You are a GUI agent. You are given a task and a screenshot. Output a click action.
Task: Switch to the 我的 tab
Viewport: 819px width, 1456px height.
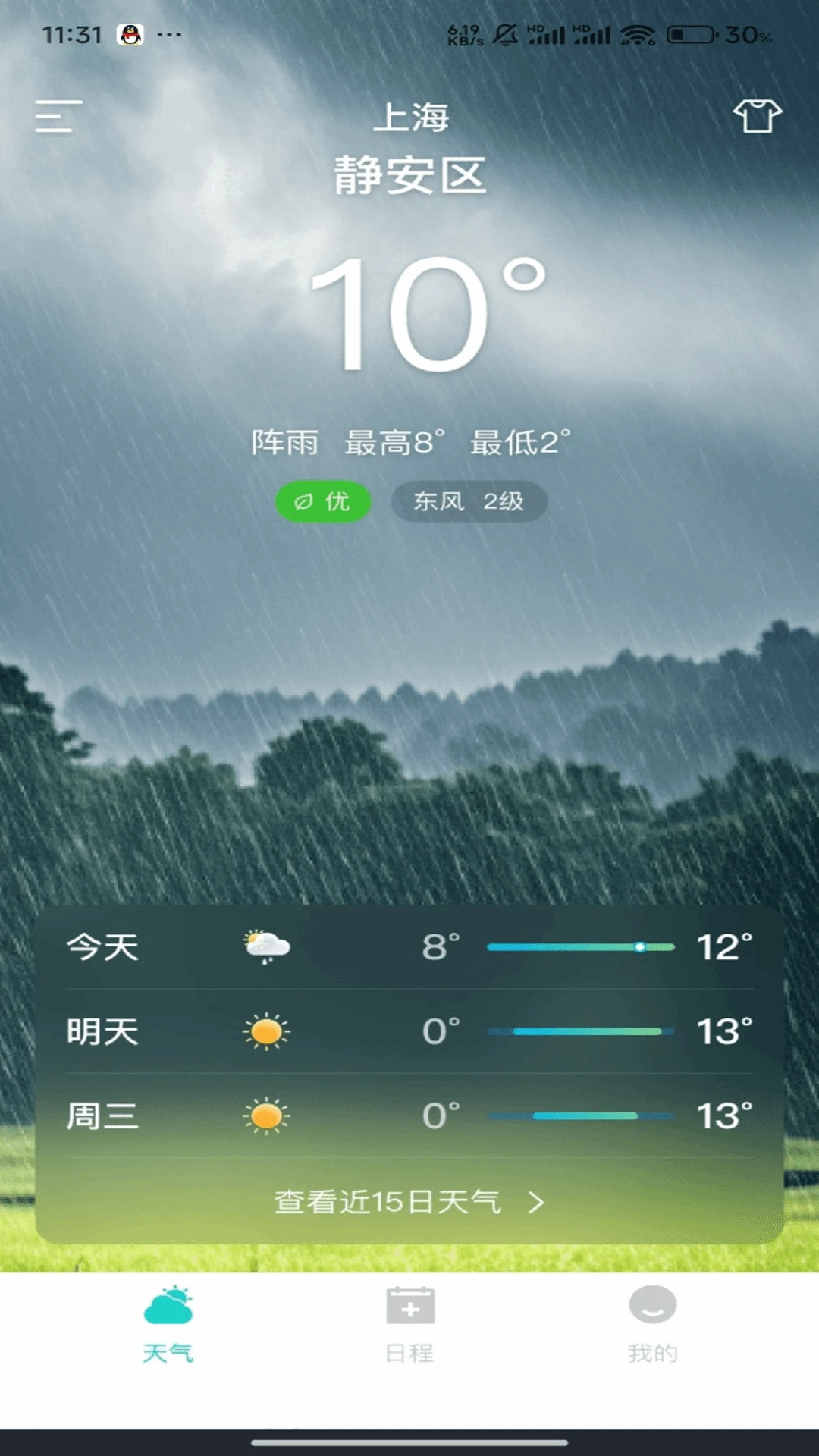(x=652, y=1325)
